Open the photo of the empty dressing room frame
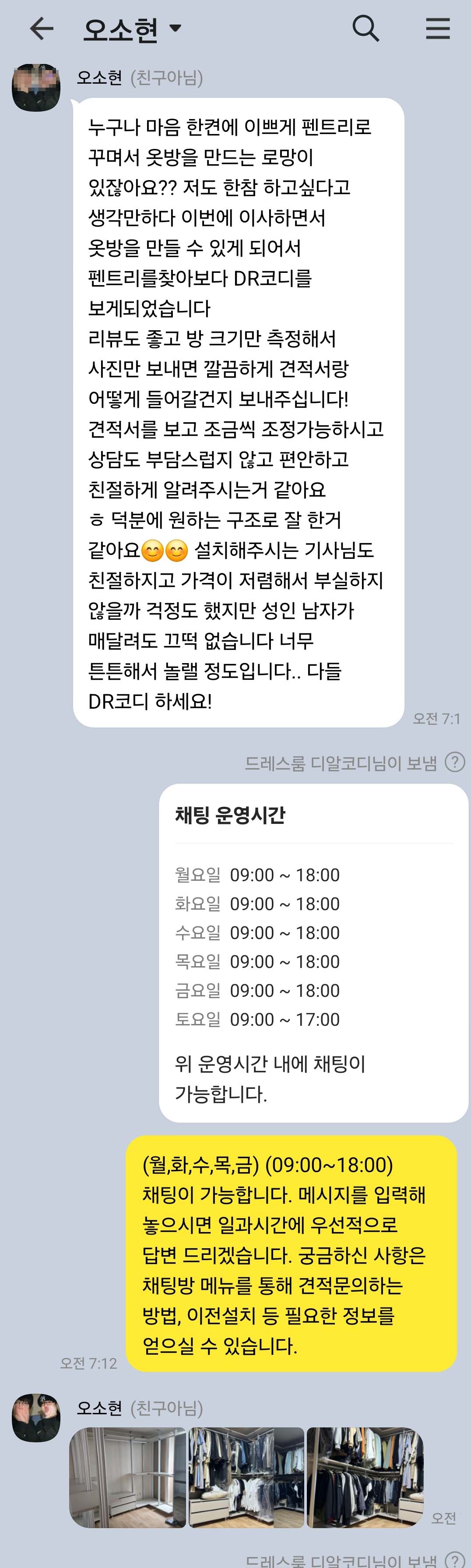This screenshot has height=1568, width=471. 127,1477
